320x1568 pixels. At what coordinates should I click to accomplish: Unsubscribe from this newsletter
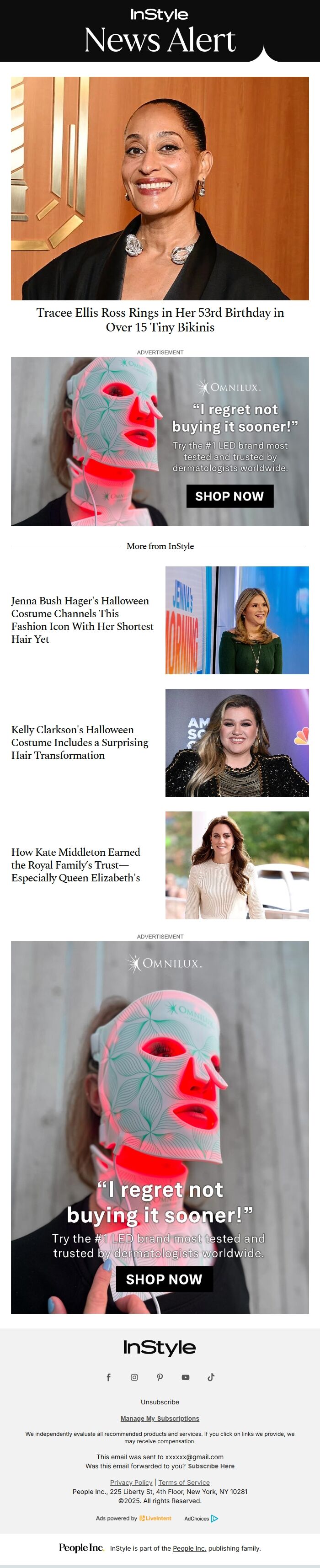coord(160,1402)
